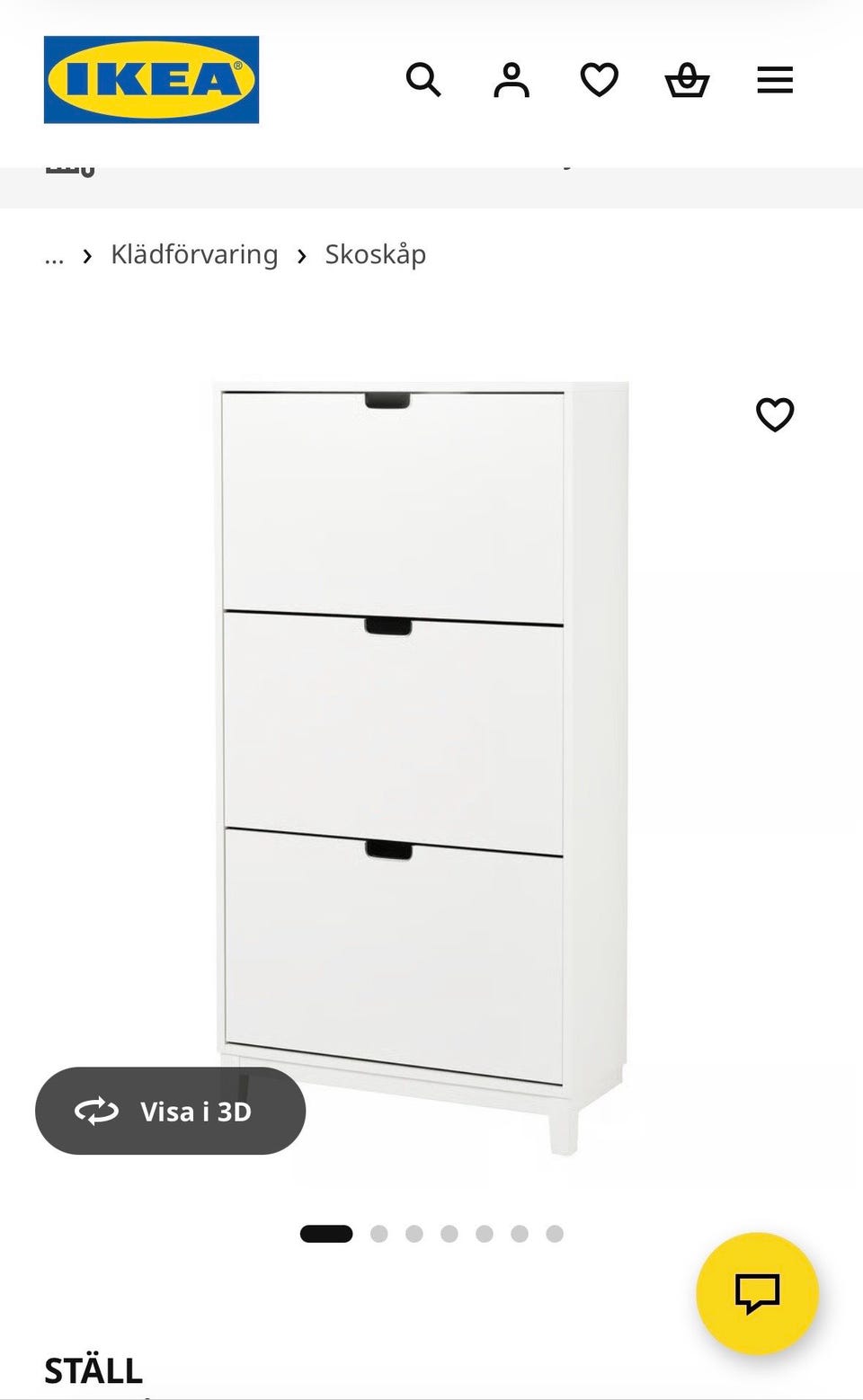Jump to the last image dot
This screenshot has height=1400, width=863.
coord(555,1234)
